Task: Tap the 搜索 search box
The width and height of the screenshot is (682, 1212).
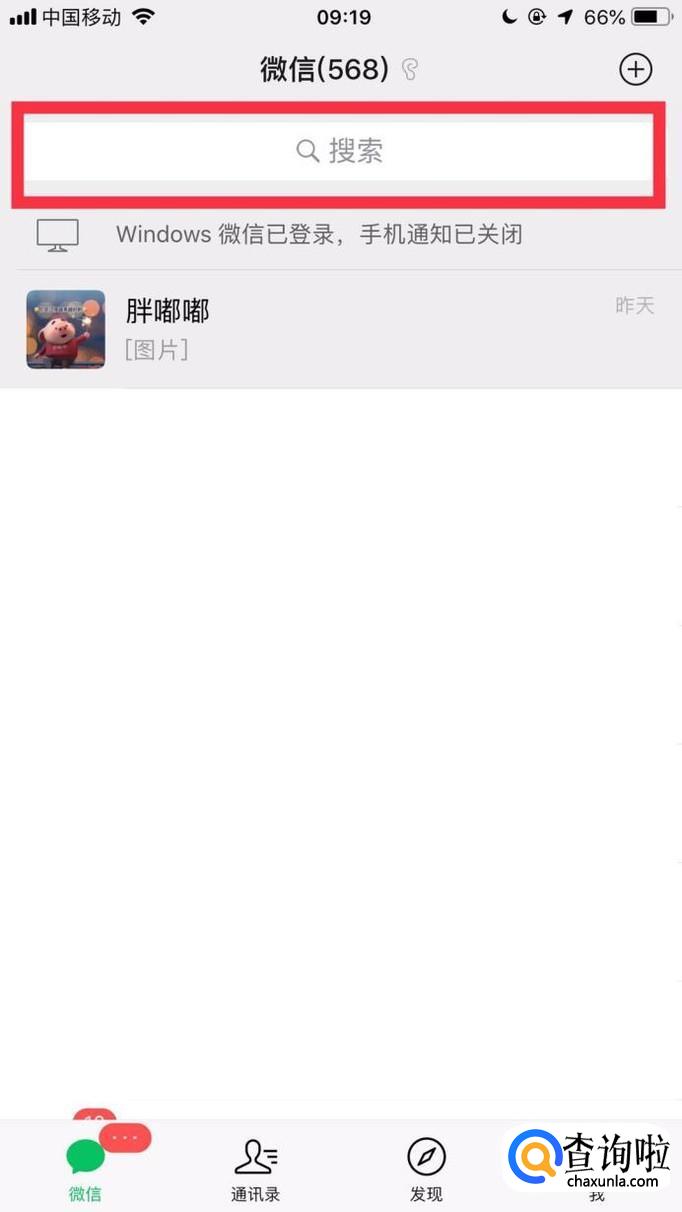Action: tap(340, 152)
